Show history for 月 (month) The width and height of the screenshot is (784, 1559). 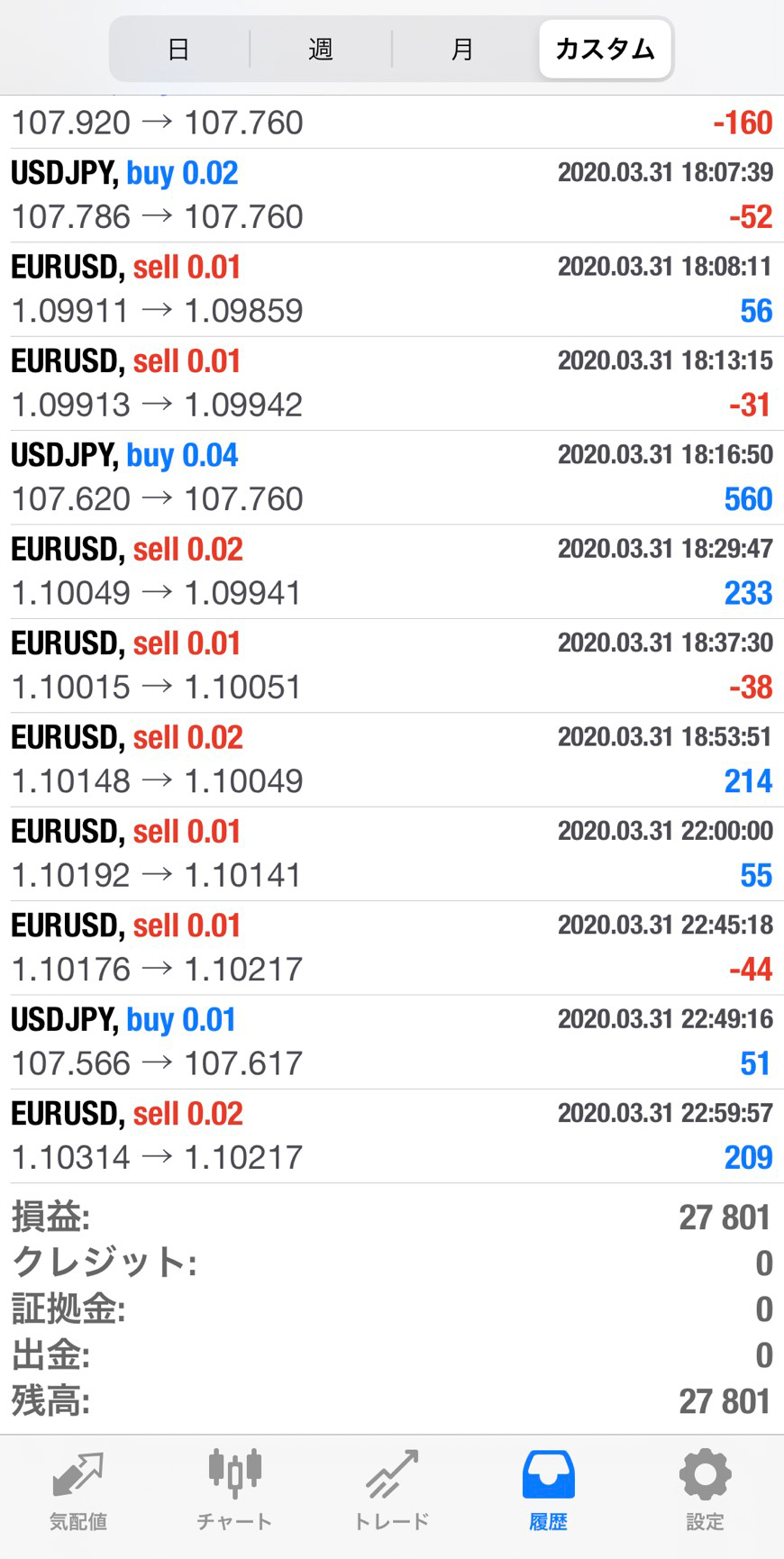coord(462,49)
